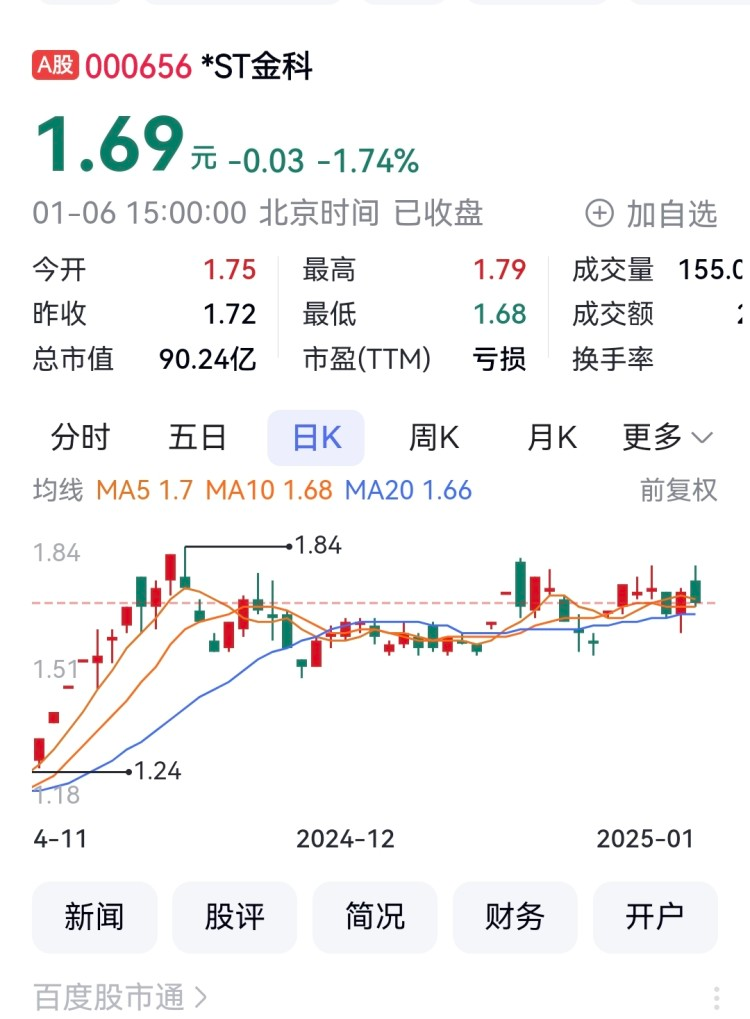
Task: Open the three-dot overflow menu
Action: click(x=717, y=997)
